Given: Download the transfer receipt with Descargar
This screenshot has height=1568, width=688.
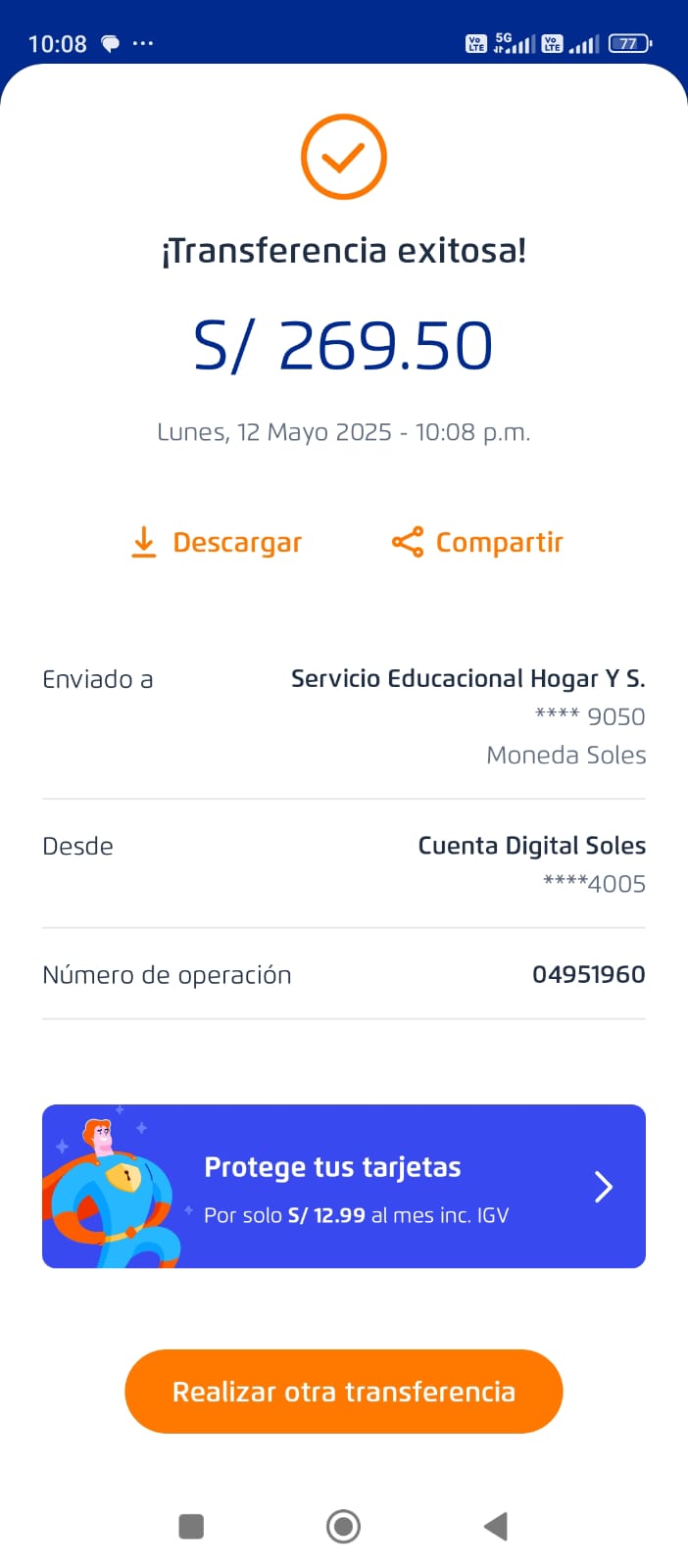Looking at the screenshot, I should coord(217,542).
